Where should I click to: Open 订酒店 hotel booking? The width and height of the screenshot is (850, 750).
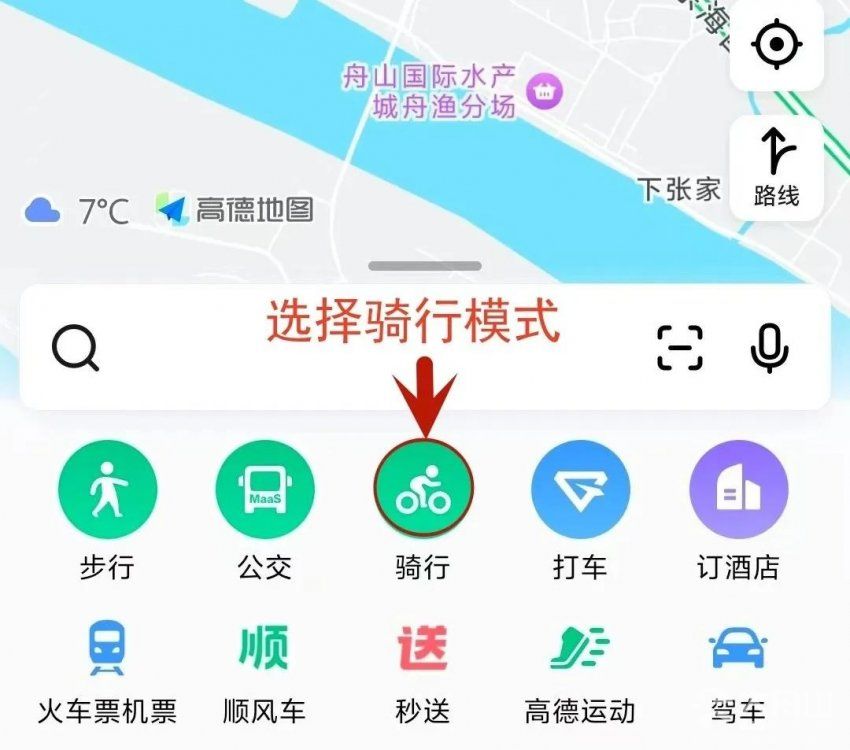pos(738,490)
